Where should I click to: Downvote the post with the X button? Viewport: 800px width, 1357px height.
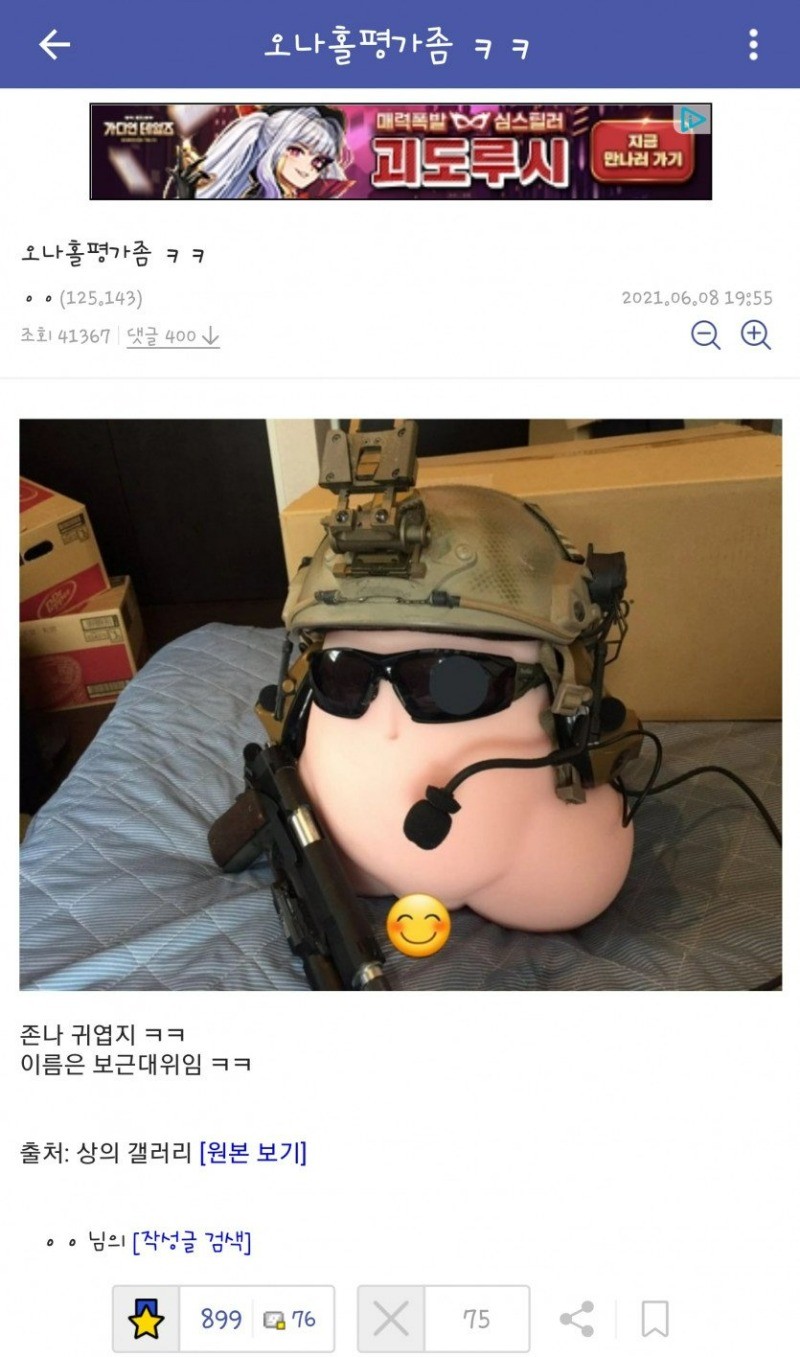point(391,1319)
